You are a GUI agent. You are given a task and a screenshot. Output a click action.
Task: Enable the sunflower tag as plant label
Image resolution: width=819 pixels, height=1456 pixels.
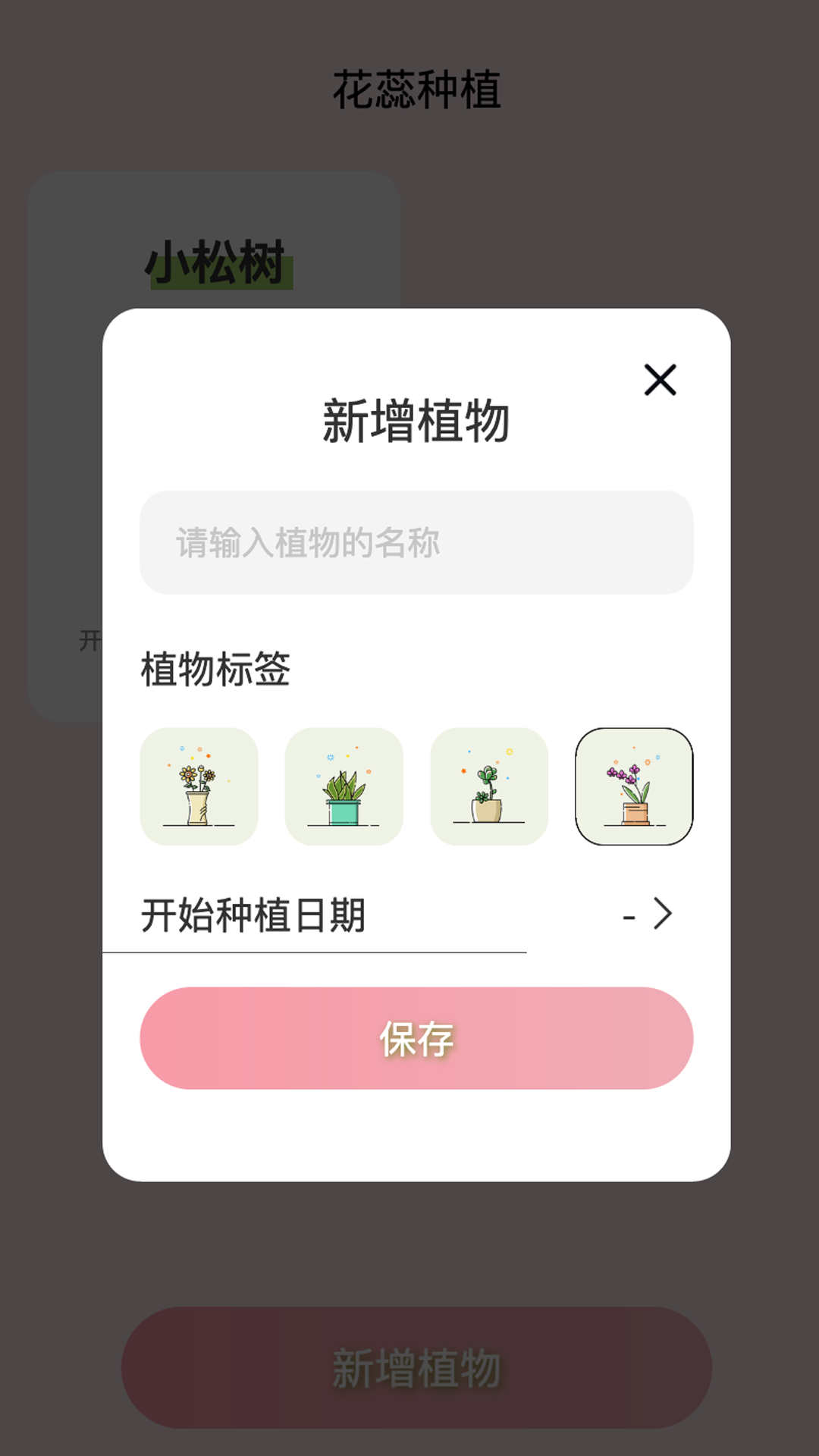[201, 787]
